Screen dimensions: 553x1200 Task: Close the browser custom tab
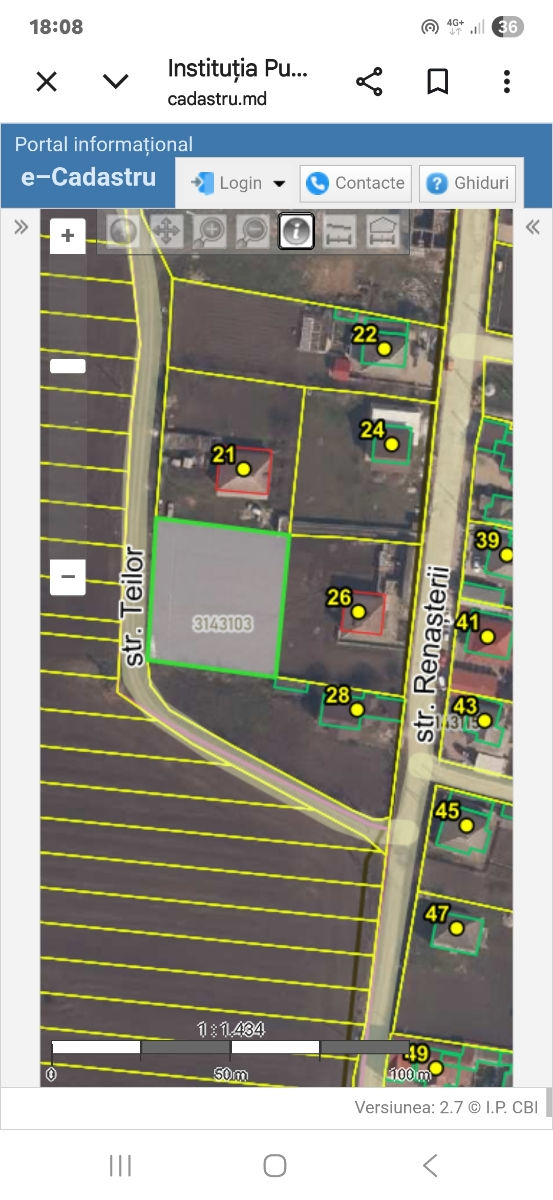(x=47, y=82)
